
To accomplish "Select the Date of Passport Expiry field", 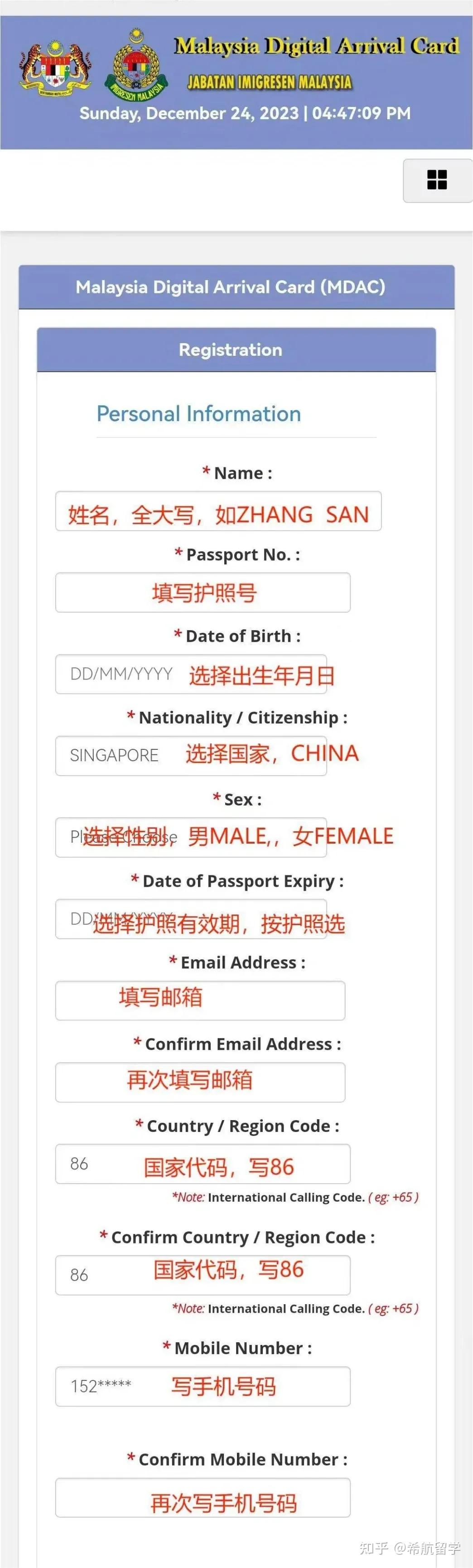I will (x=191, y=918).
